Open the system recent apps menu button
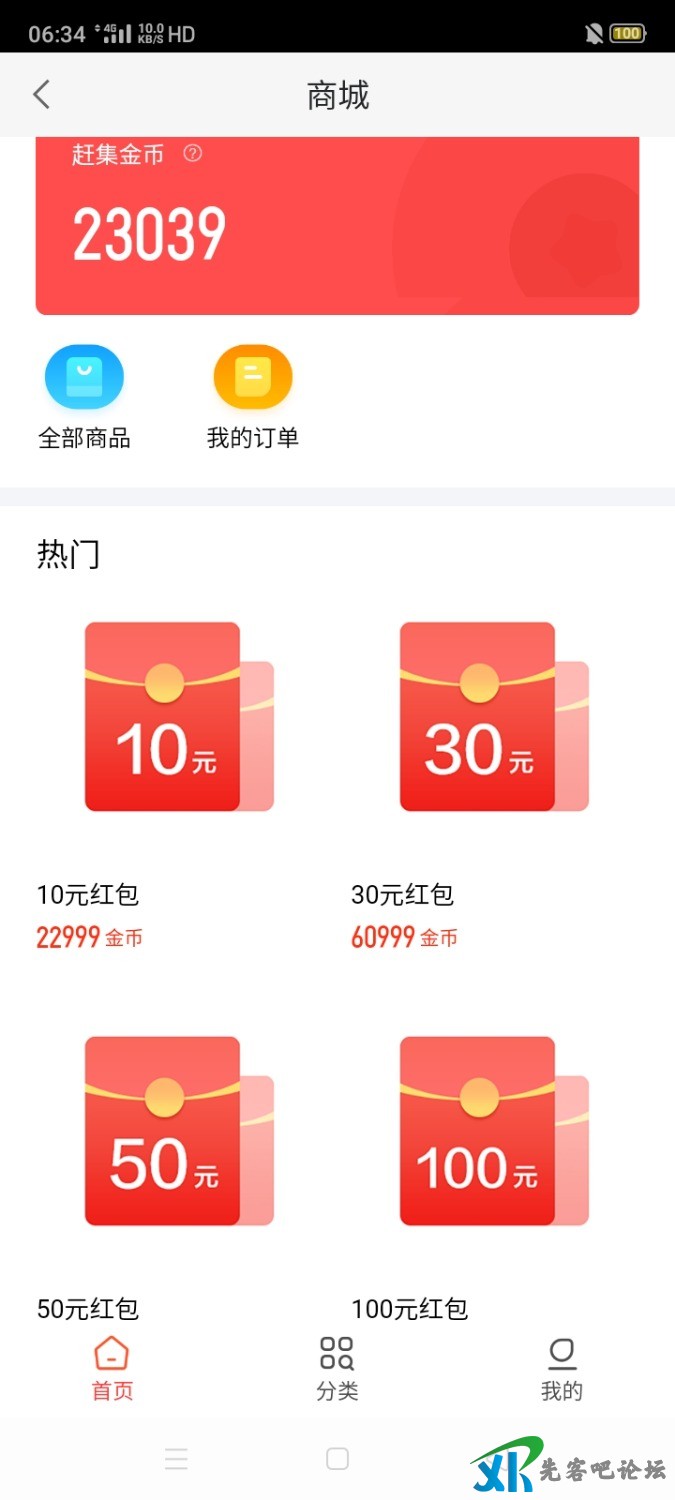 click(176, 1459)
